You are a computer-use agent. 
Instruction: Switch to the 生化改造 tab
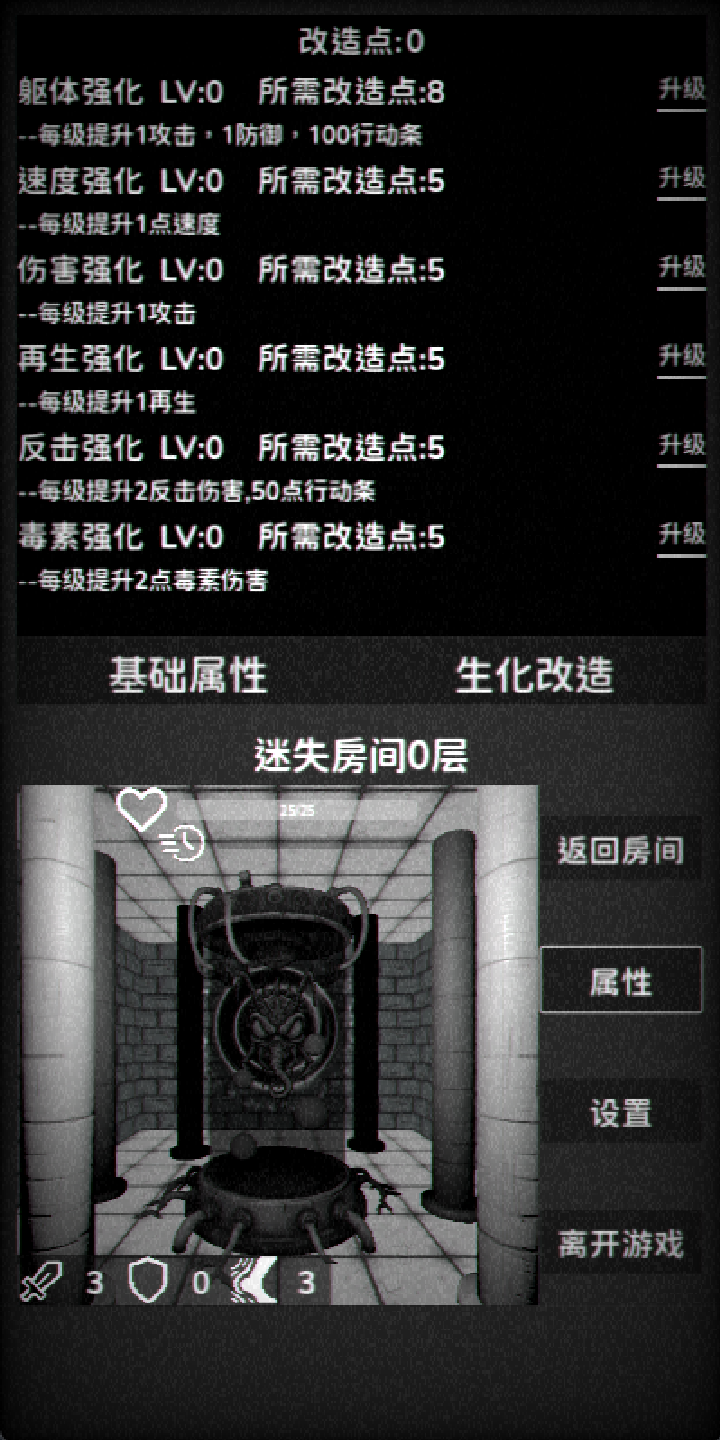coord(534,675)
